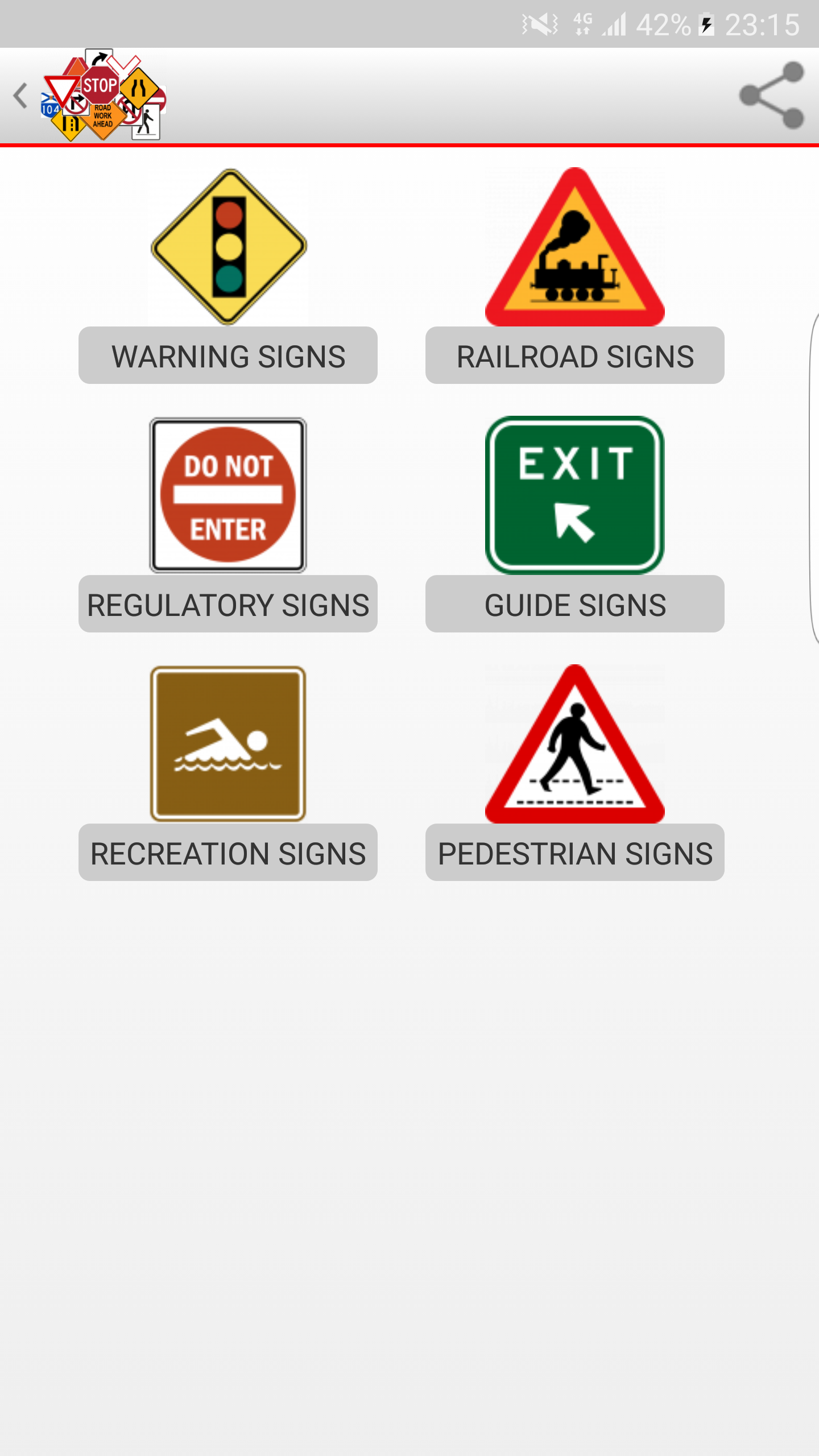Choose the green Exit sign image
This screenshot has height=1456, width=819.
575,495
